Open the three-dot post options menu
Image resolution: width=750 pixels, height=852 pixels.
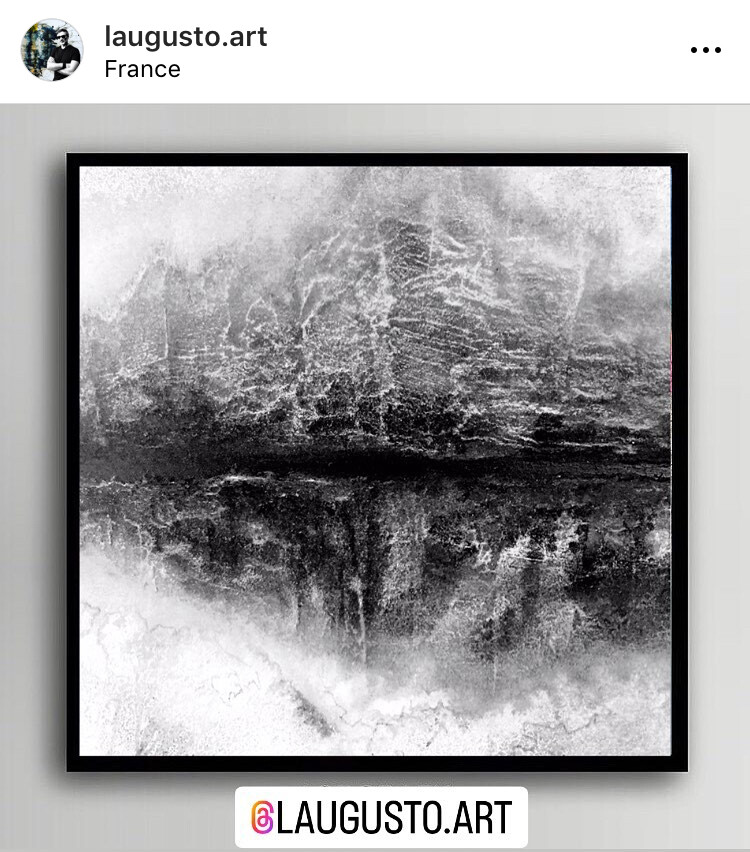pos(705,51)
